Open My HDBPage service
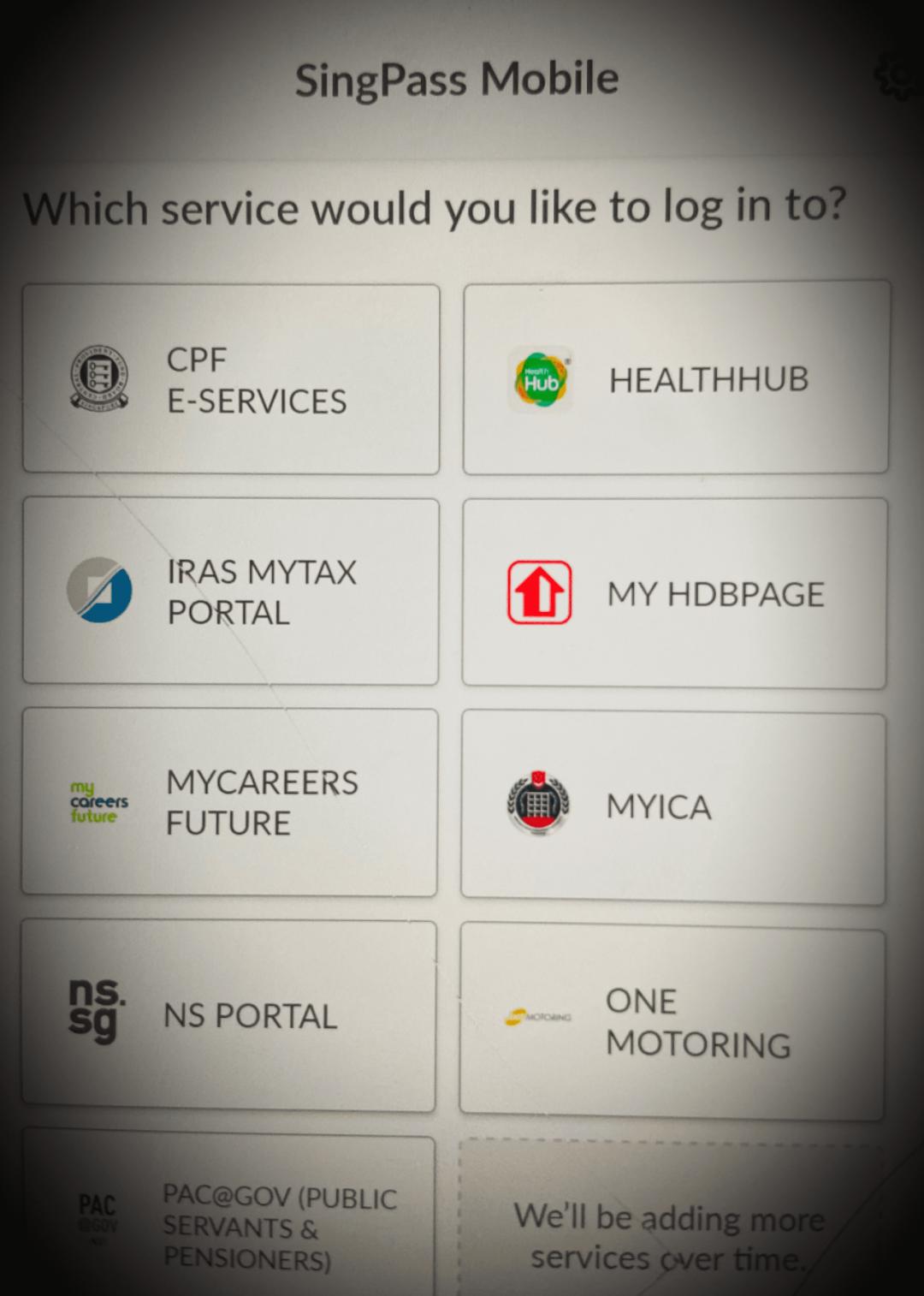924x1296 pixels. click(x=674, y=593)
